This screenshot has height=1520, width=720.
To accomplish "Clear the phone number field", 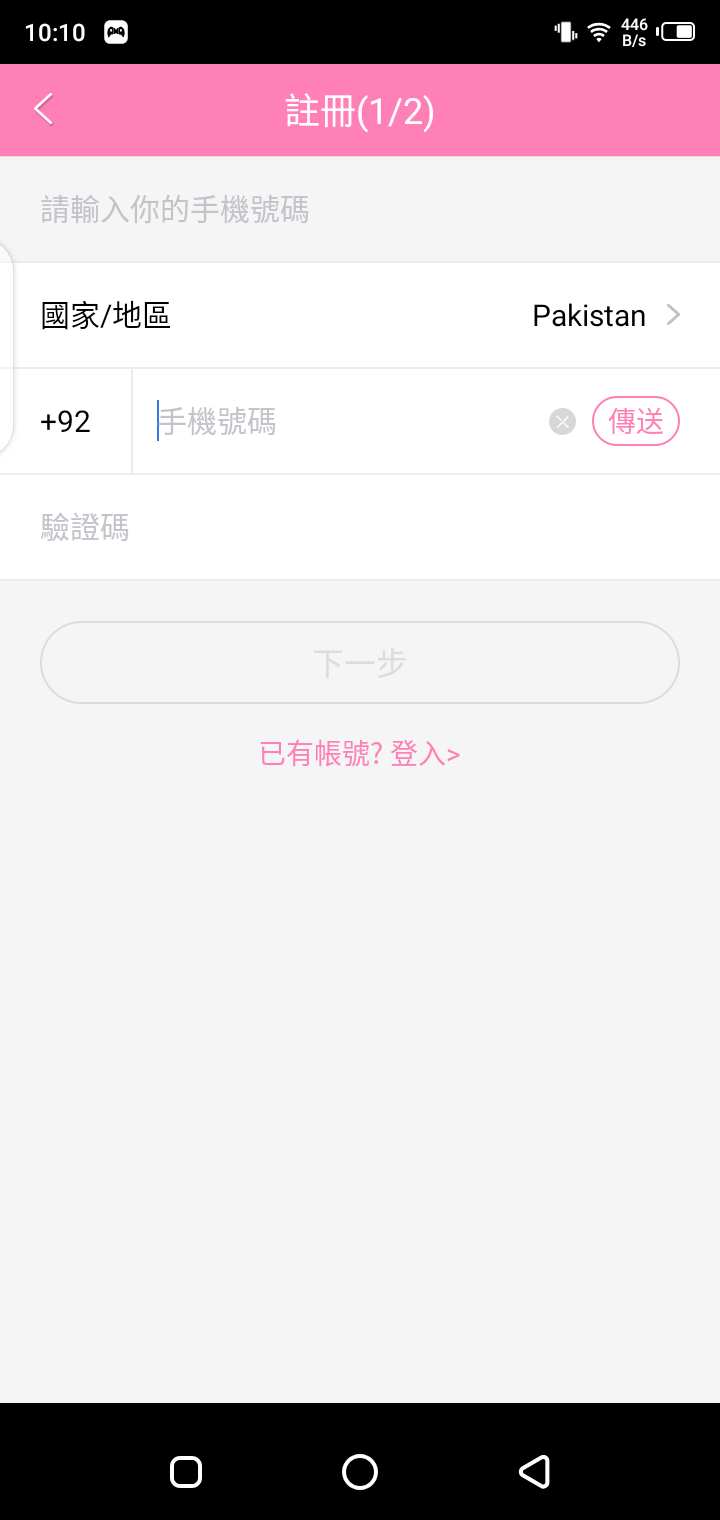I will [563, 422].
